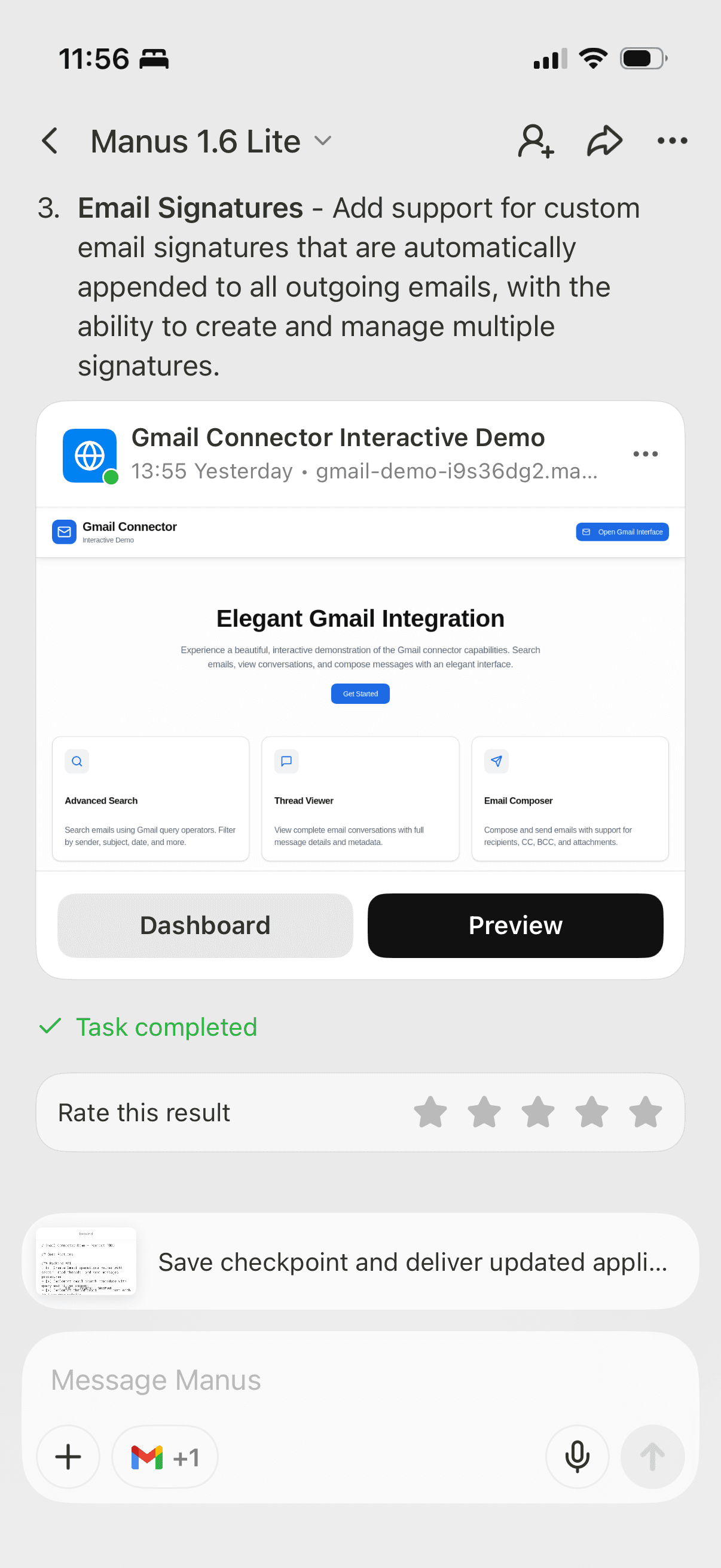Open the Gmail connectors chip

pos(165,1457)
